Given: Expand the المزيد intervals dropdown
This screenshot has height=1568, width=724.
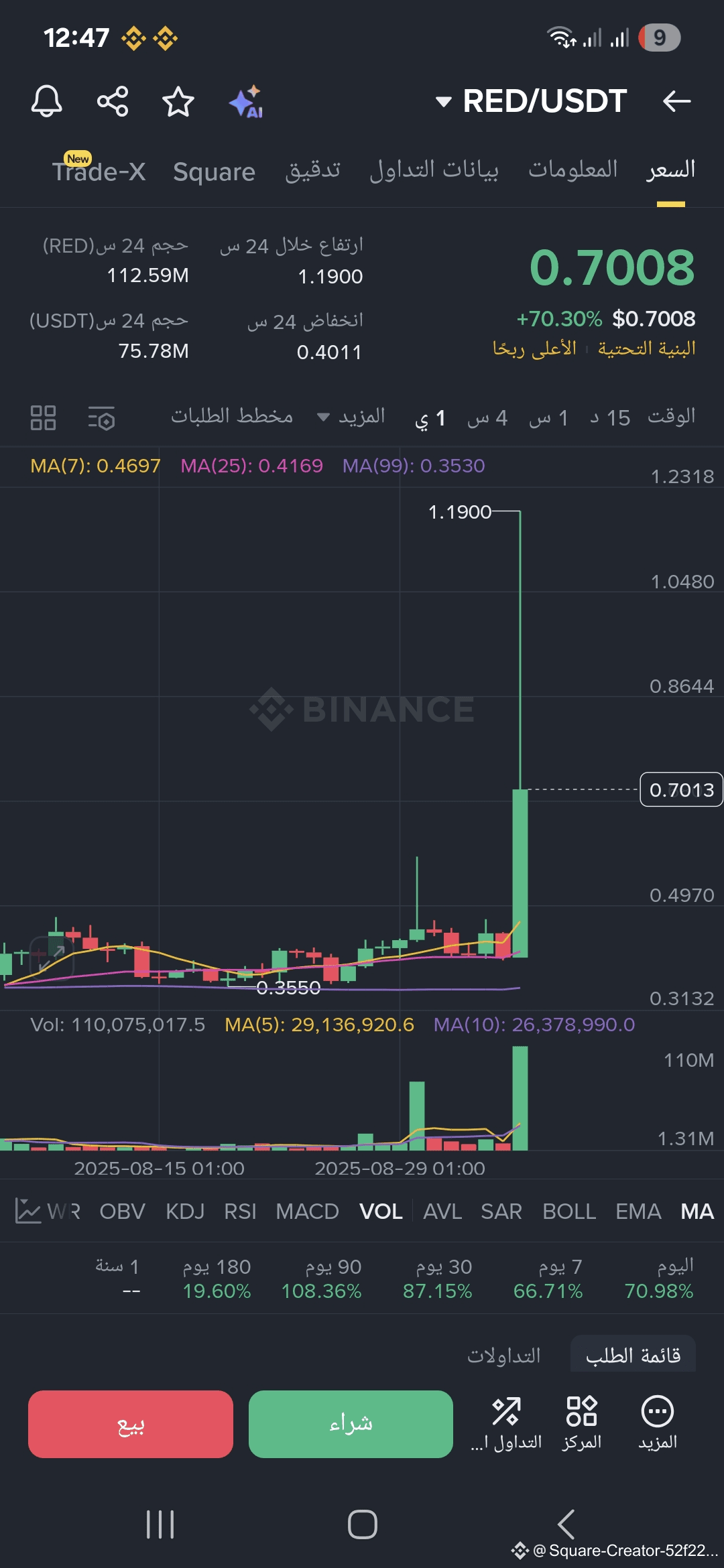Looking at the screenshot, I should pyautogui.click(x=351, y=417).
